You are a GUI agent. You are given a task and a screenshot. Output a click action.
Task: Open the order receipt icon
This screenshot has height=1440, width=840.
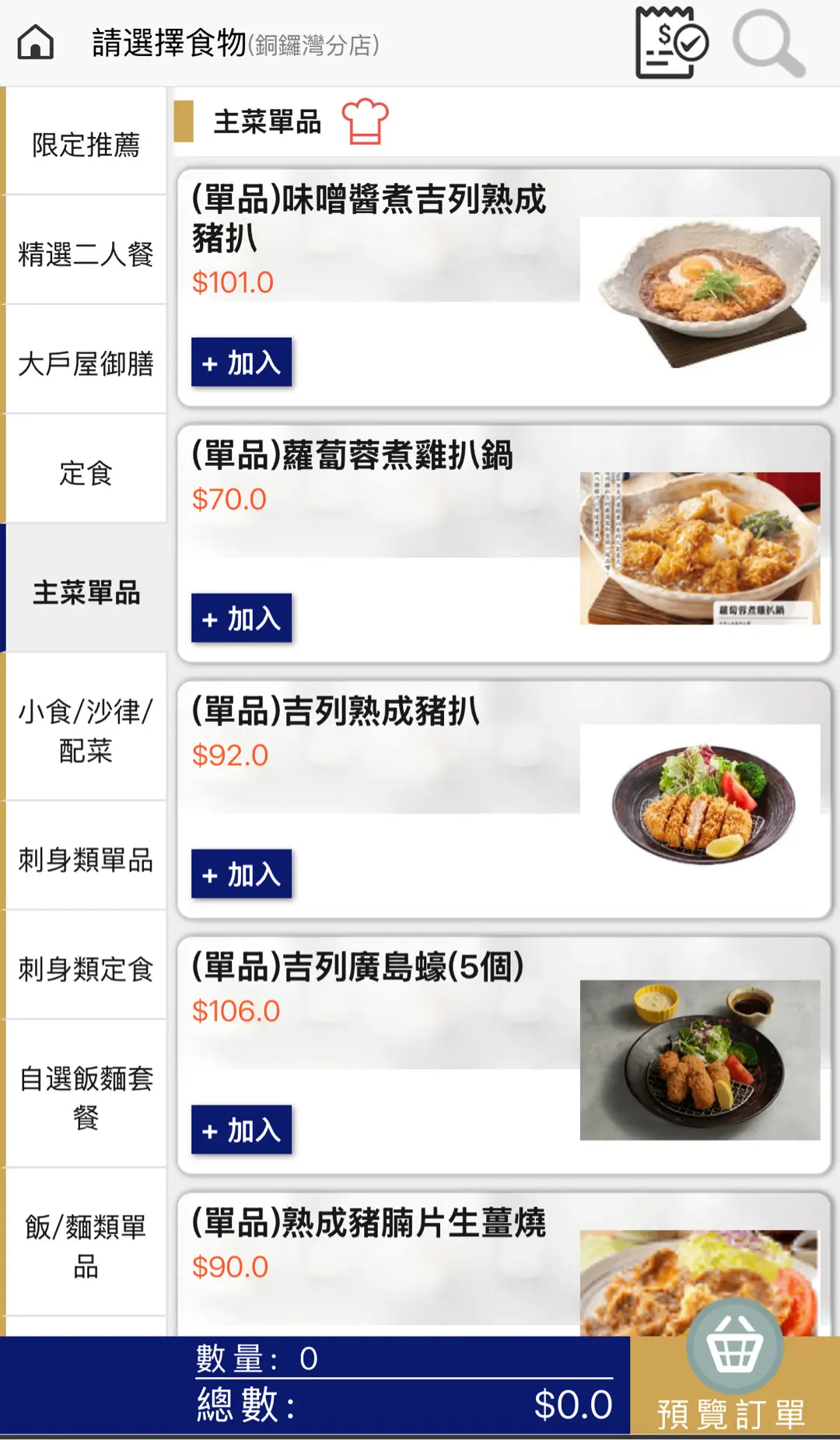coord(671,43)
